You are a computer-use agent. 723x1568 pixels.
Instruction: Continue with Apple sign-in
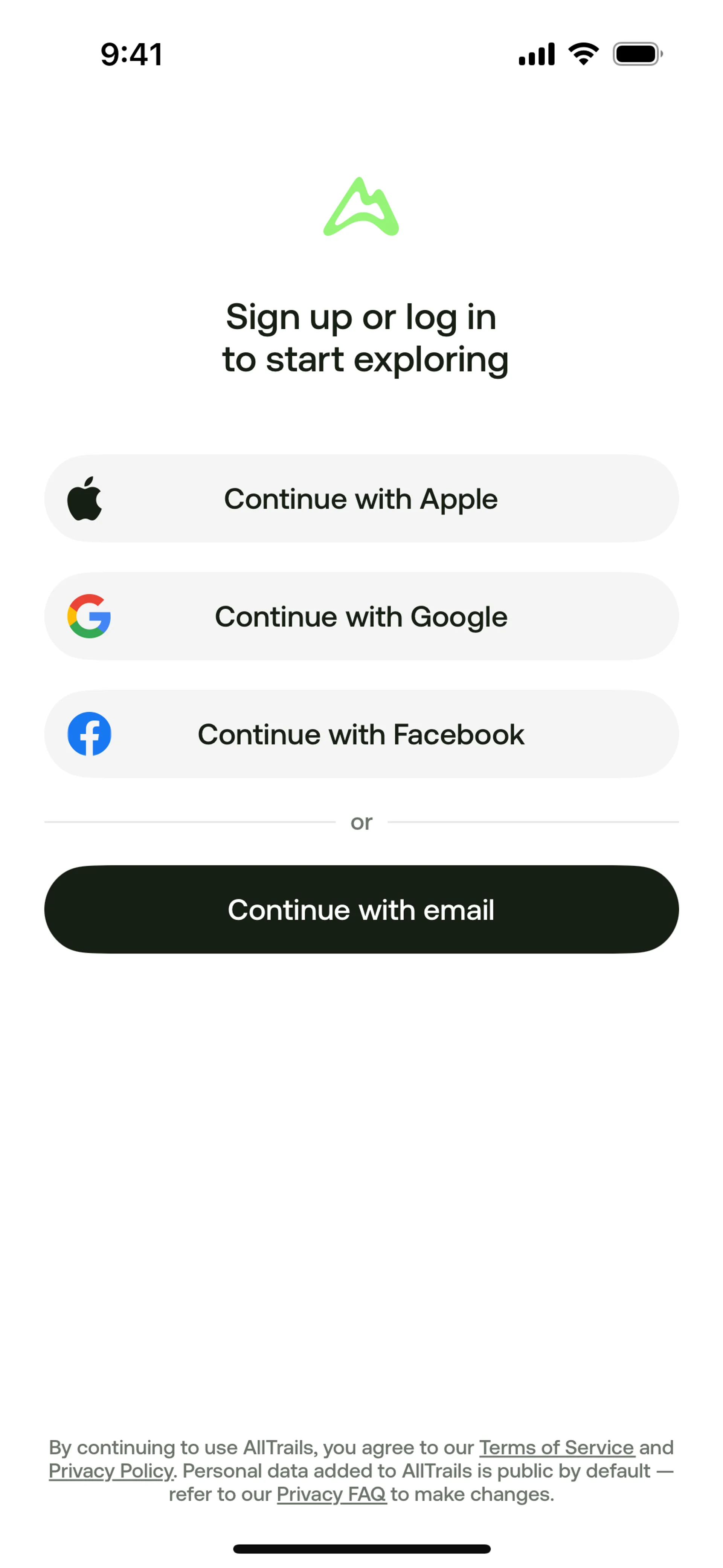pyautogui.click(x=361, y=498)
